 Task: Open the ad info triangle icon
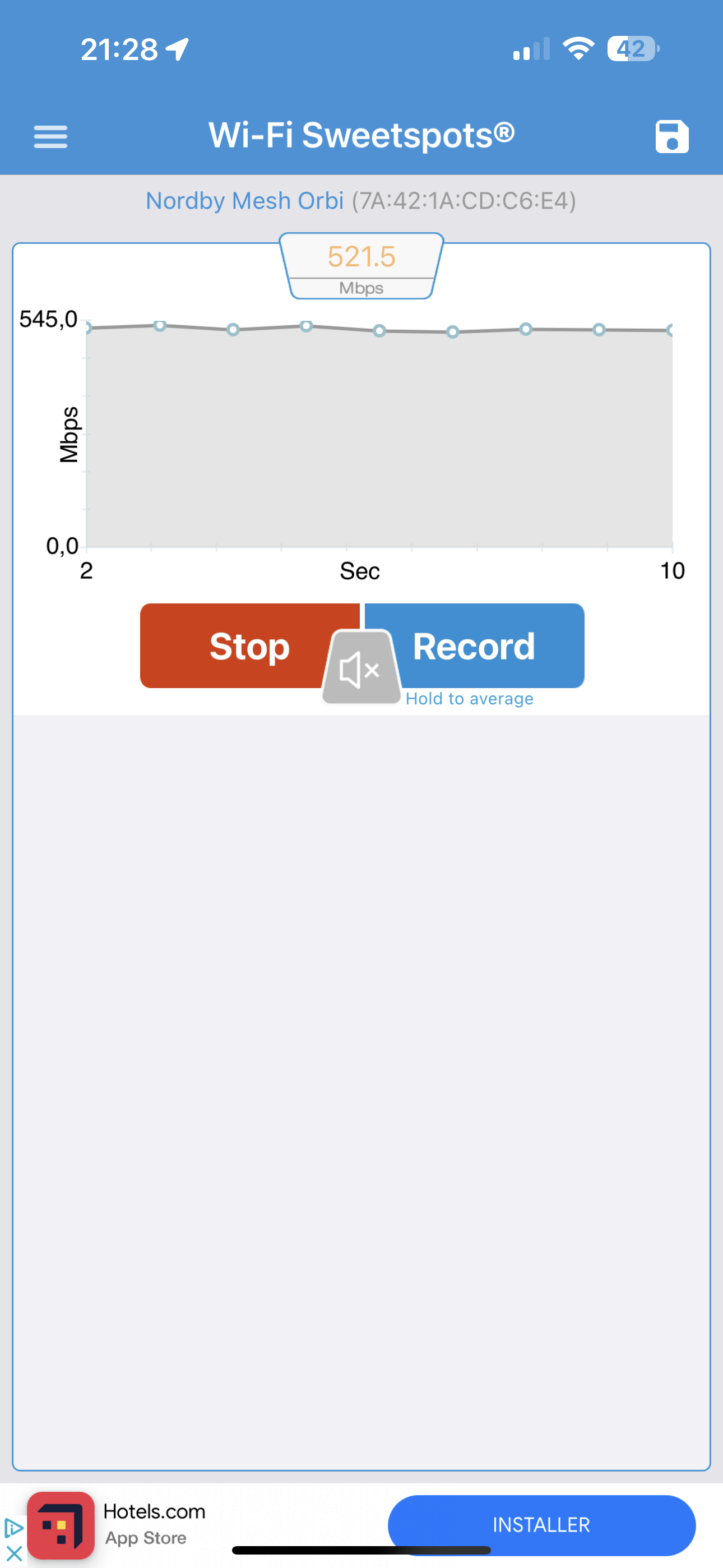point(13,1528)
